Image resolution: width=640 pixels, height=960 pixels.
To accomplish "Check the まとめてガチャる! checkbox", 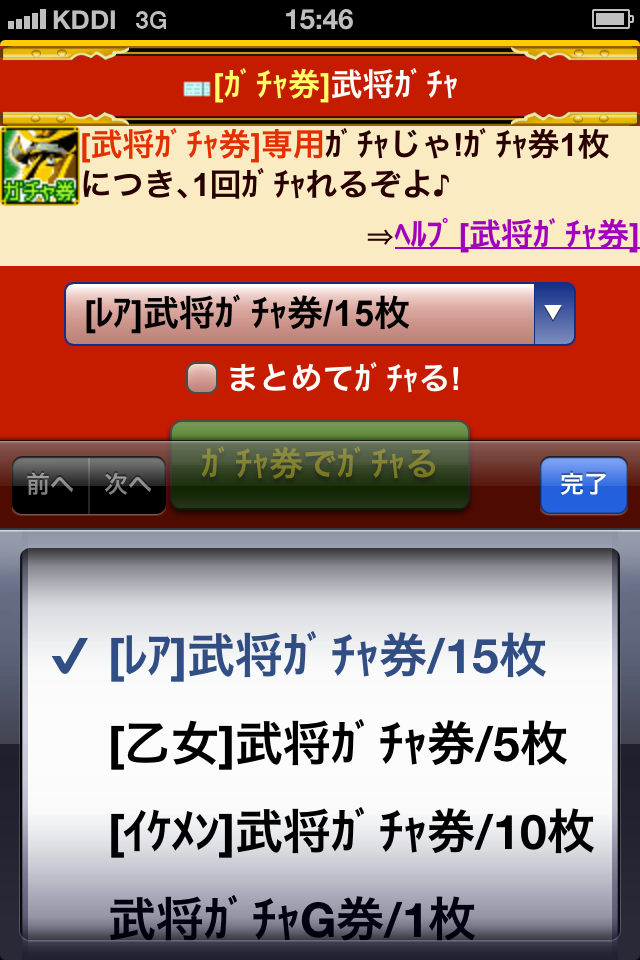I will coord(202,378).
